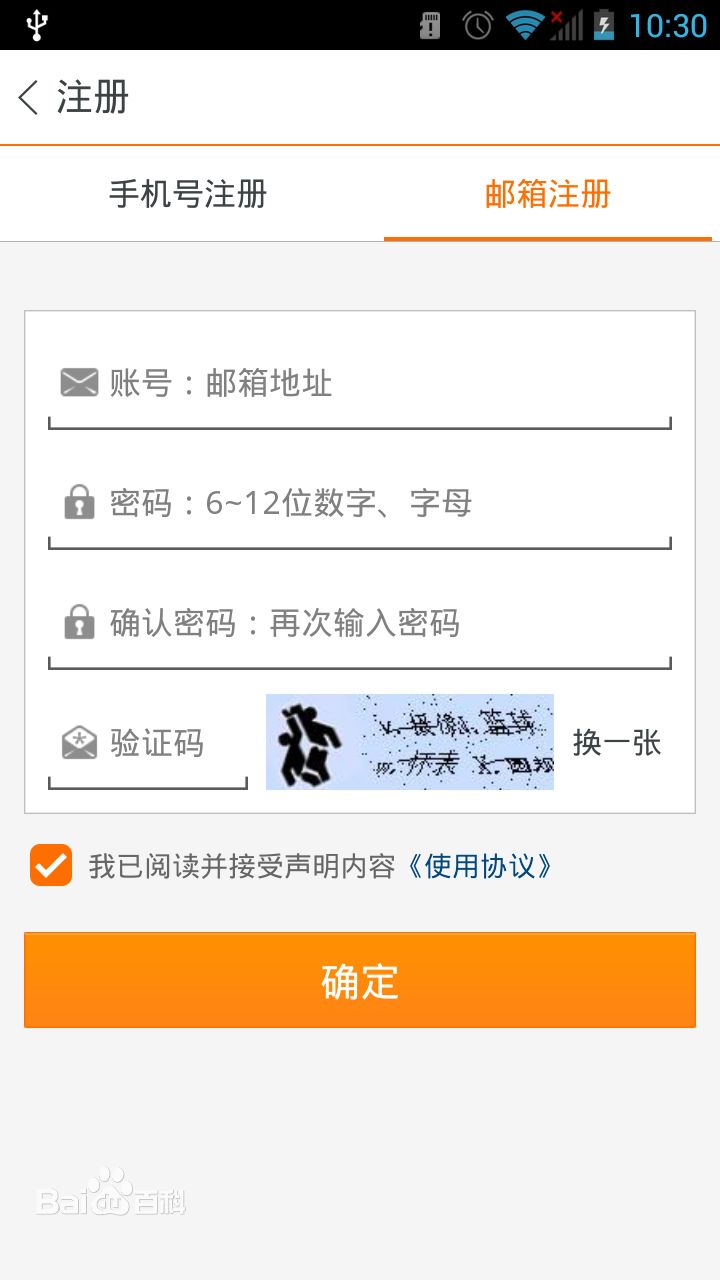
Task: Tap the 验证码 input field
Action: 160,744
